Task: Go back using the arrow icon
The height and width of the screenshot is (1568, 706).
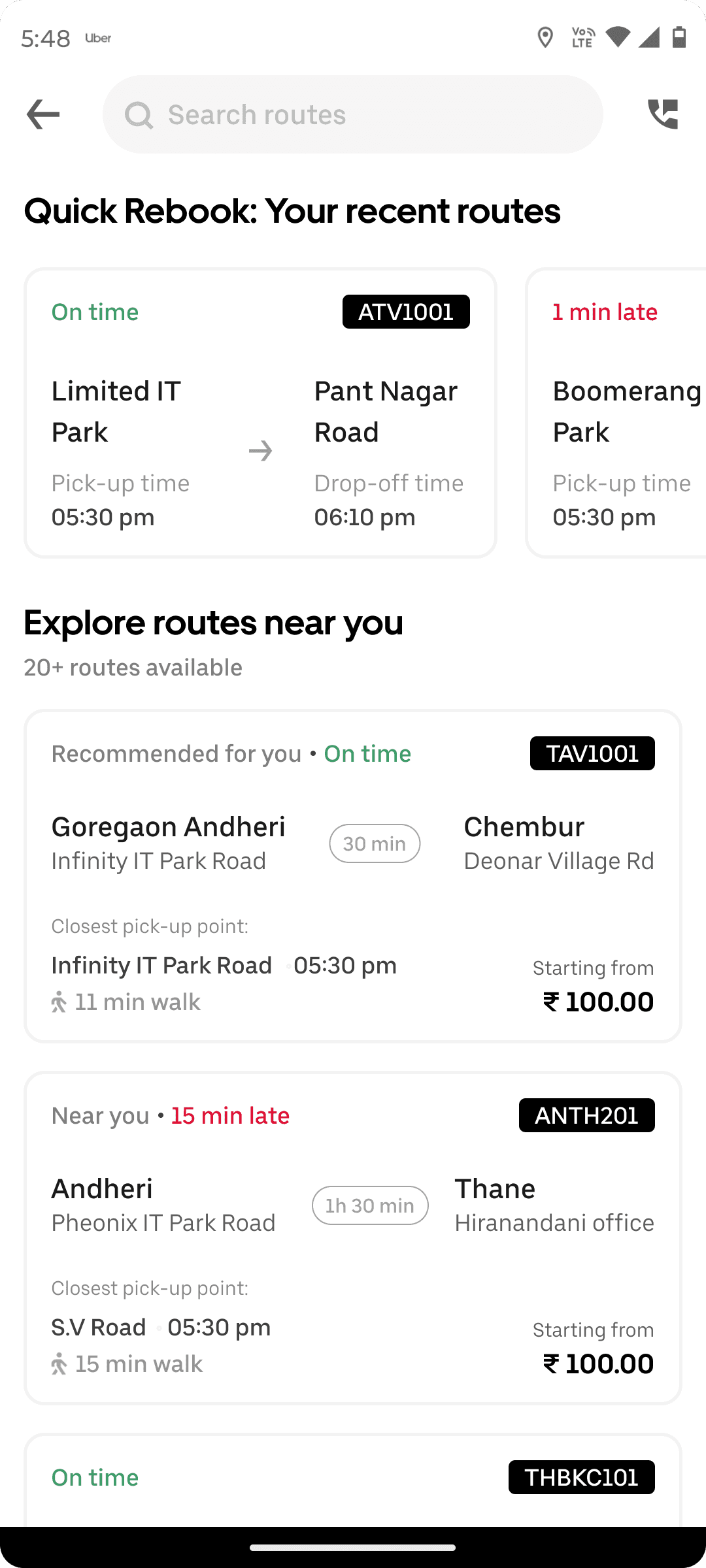Action: click(x=43, y=114)
